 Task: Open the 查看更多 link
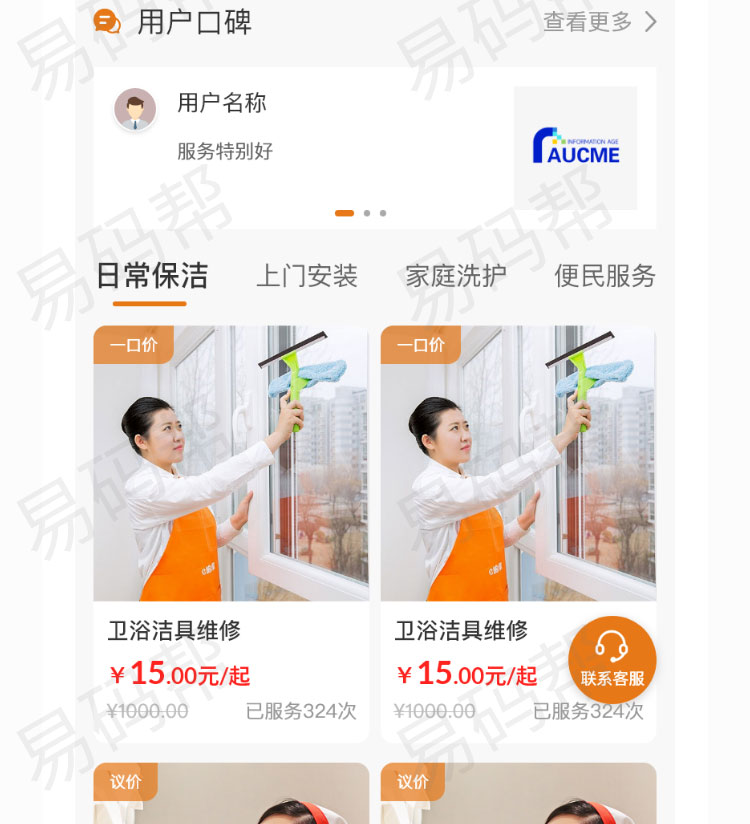(x=586, y=21)
